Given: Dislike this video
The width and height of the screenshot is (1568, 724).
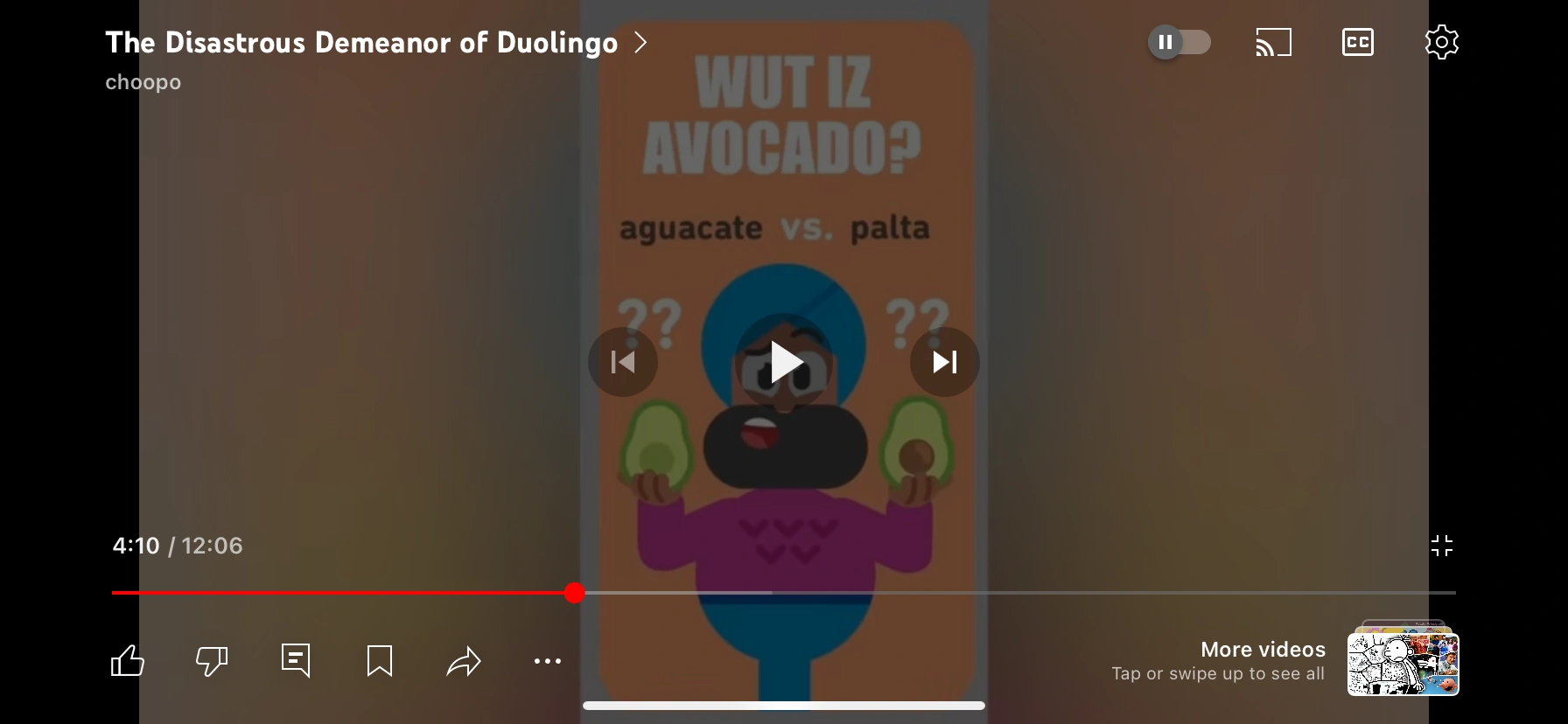Looking at the screenshot, I should (x=212, y=661).
